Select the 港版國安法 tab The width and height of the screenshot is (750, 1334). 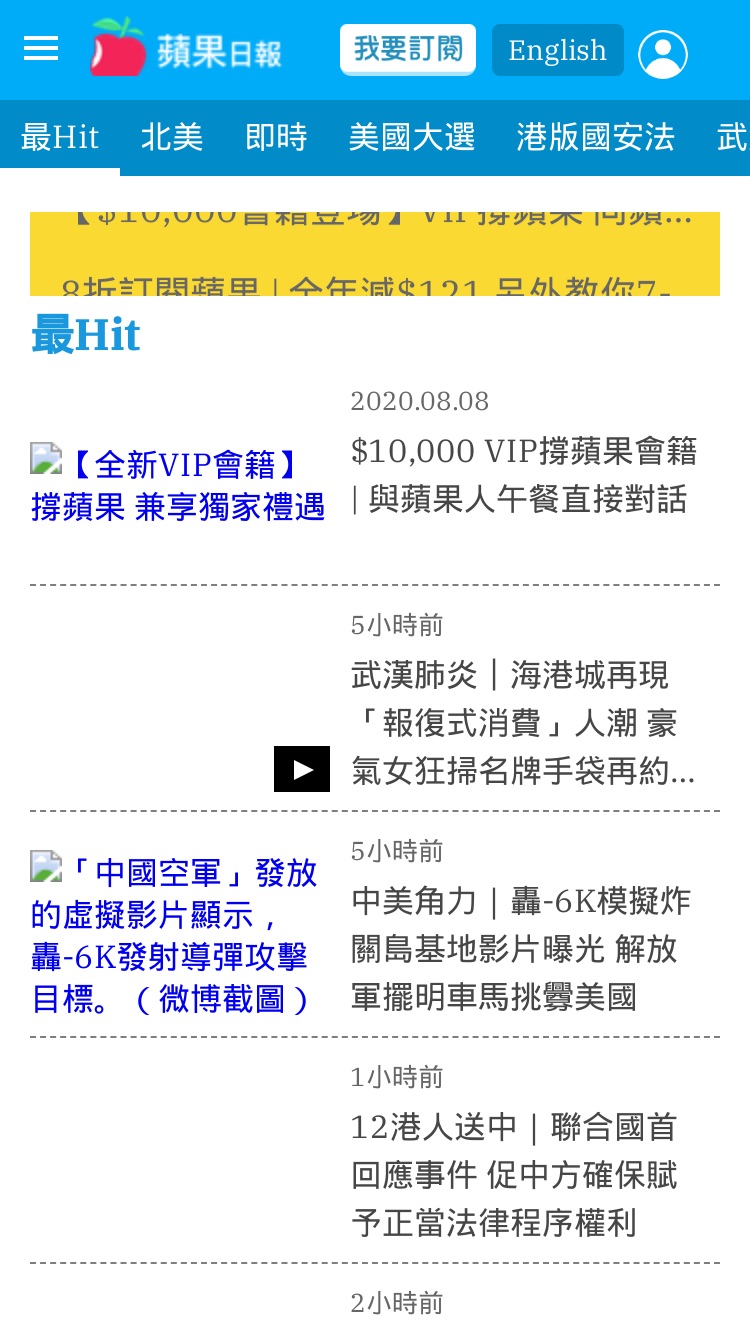[596, 137]
